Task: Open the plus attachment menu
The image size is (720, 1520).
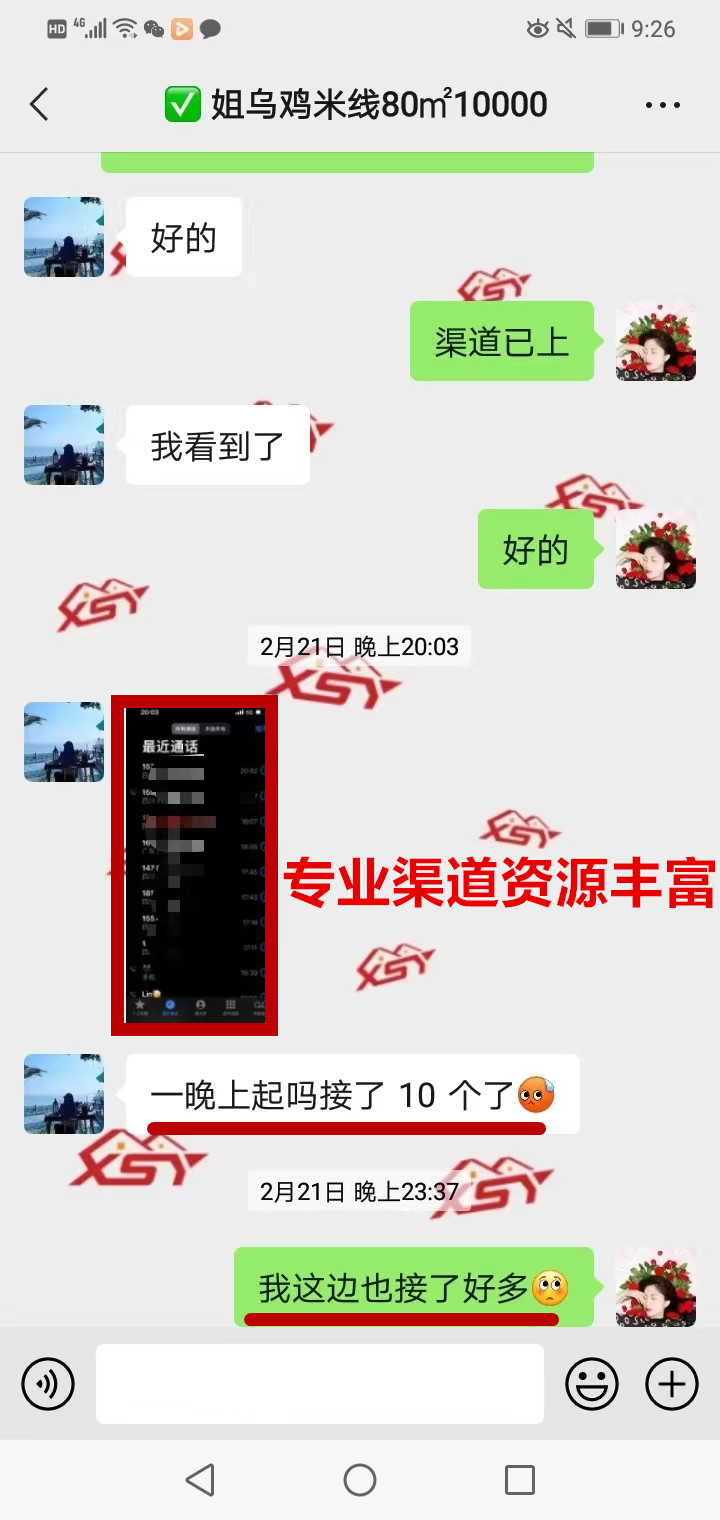Action: (672, 1384)
